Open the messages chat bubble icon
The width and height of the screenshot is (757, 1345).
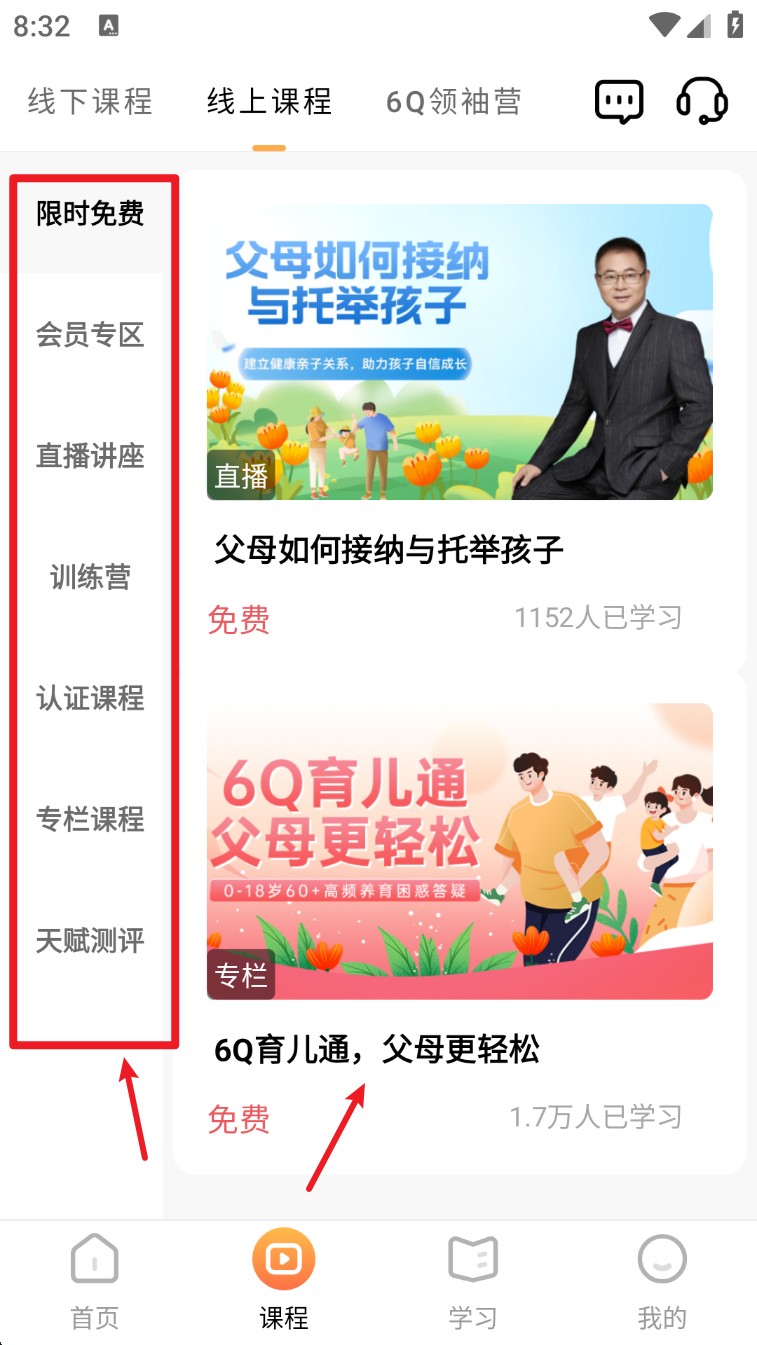pyautogui.click(x=619, y=101)
